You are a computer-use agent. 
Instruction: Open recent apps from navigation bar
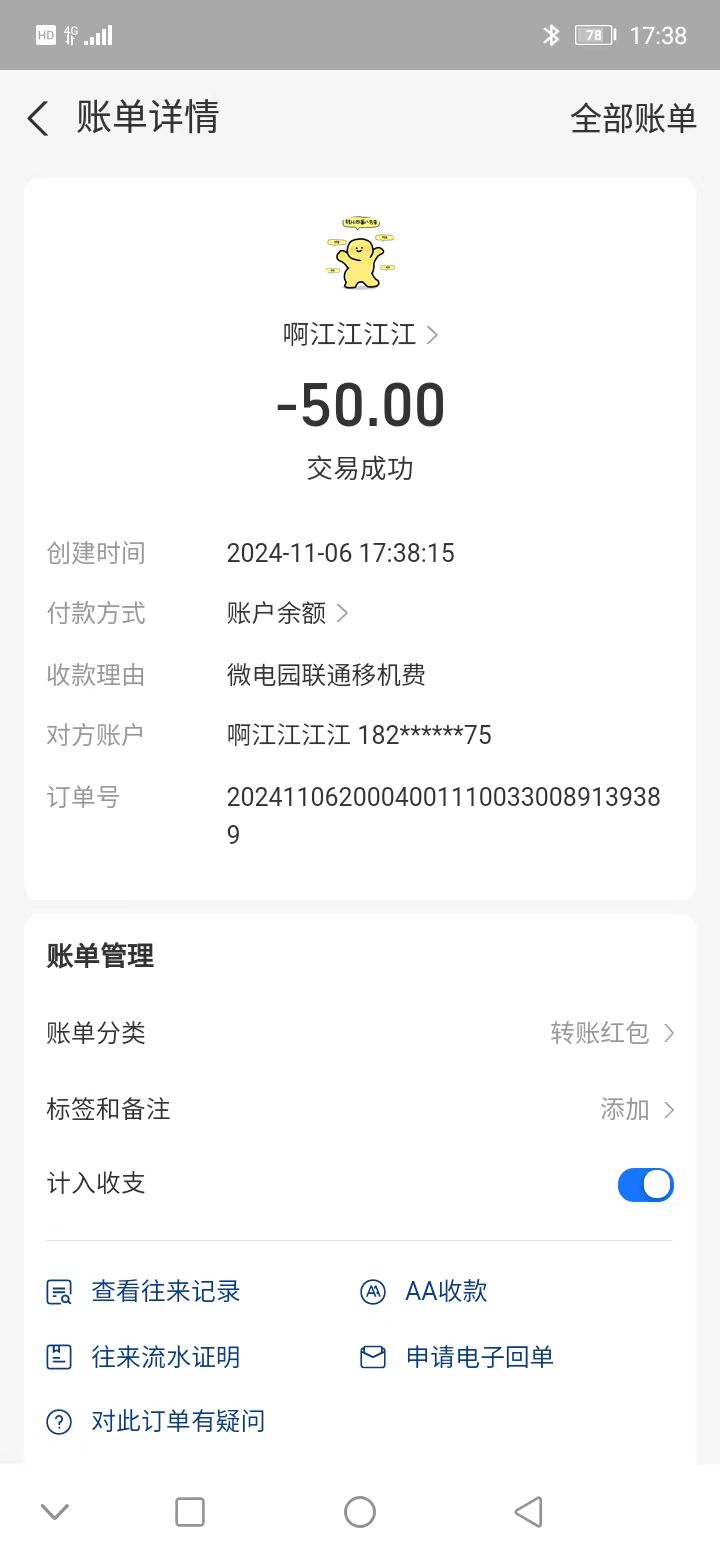pyautogui.click(x=190, y=1512)
